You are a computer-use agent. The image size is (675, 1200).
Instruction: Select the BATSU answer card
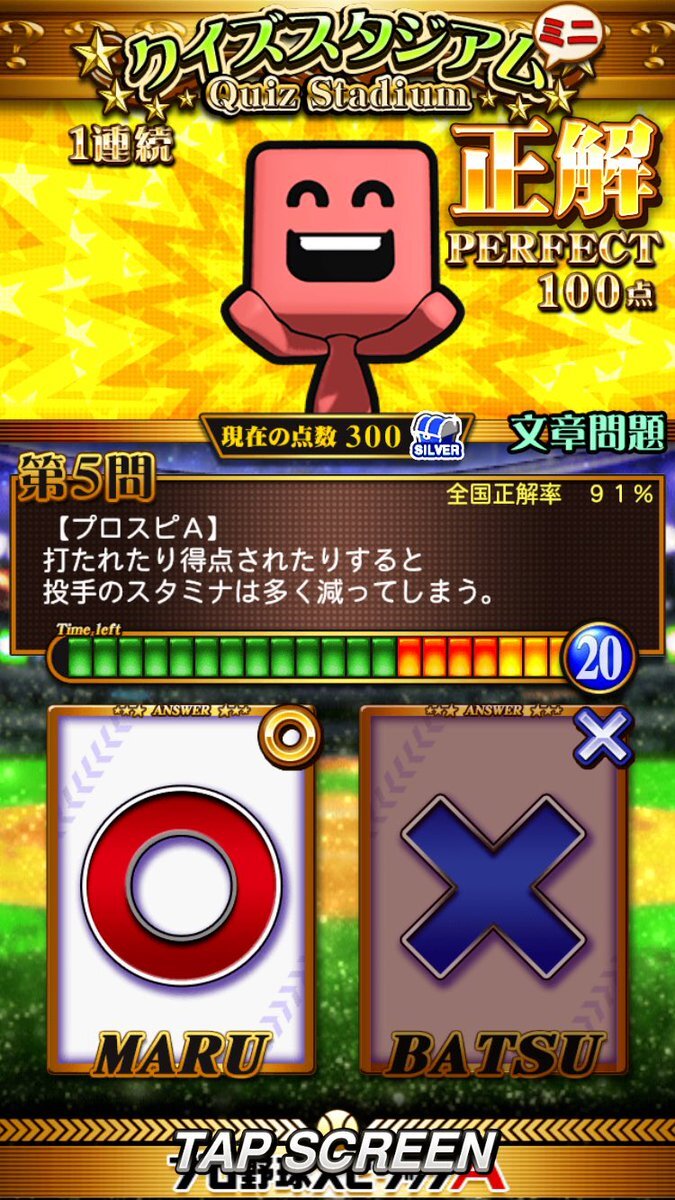click(x=493, y=891)
